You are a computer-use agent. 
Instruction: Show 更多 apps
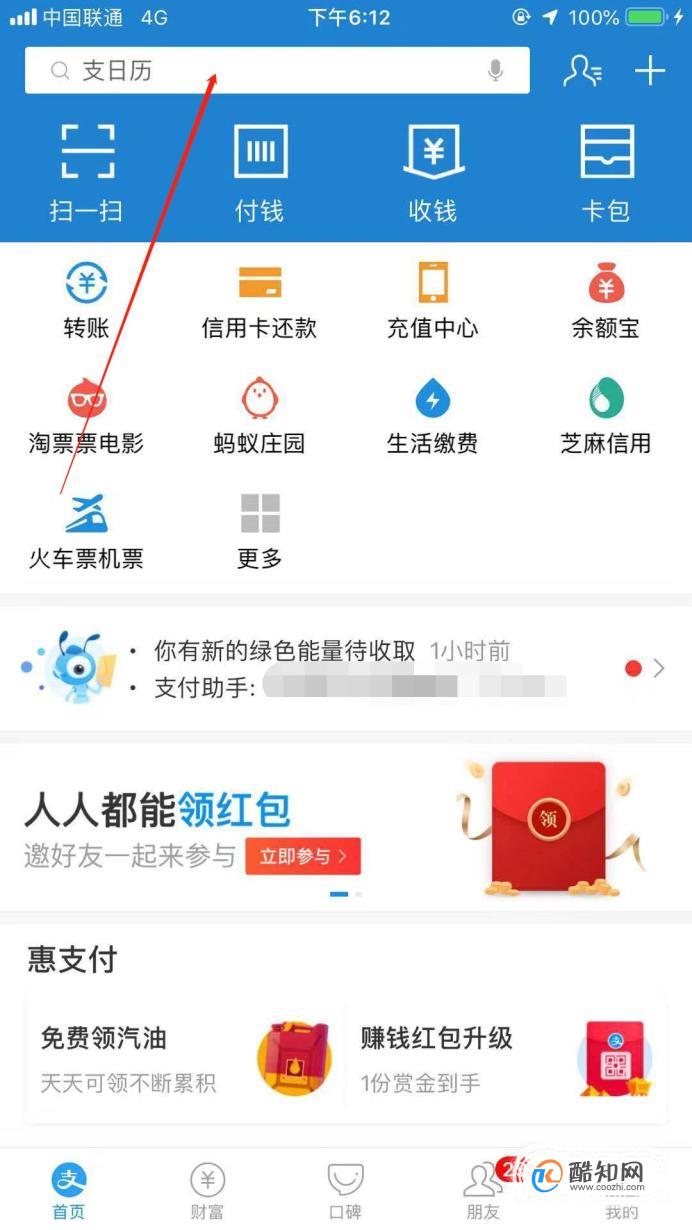[x=259, y=530]
